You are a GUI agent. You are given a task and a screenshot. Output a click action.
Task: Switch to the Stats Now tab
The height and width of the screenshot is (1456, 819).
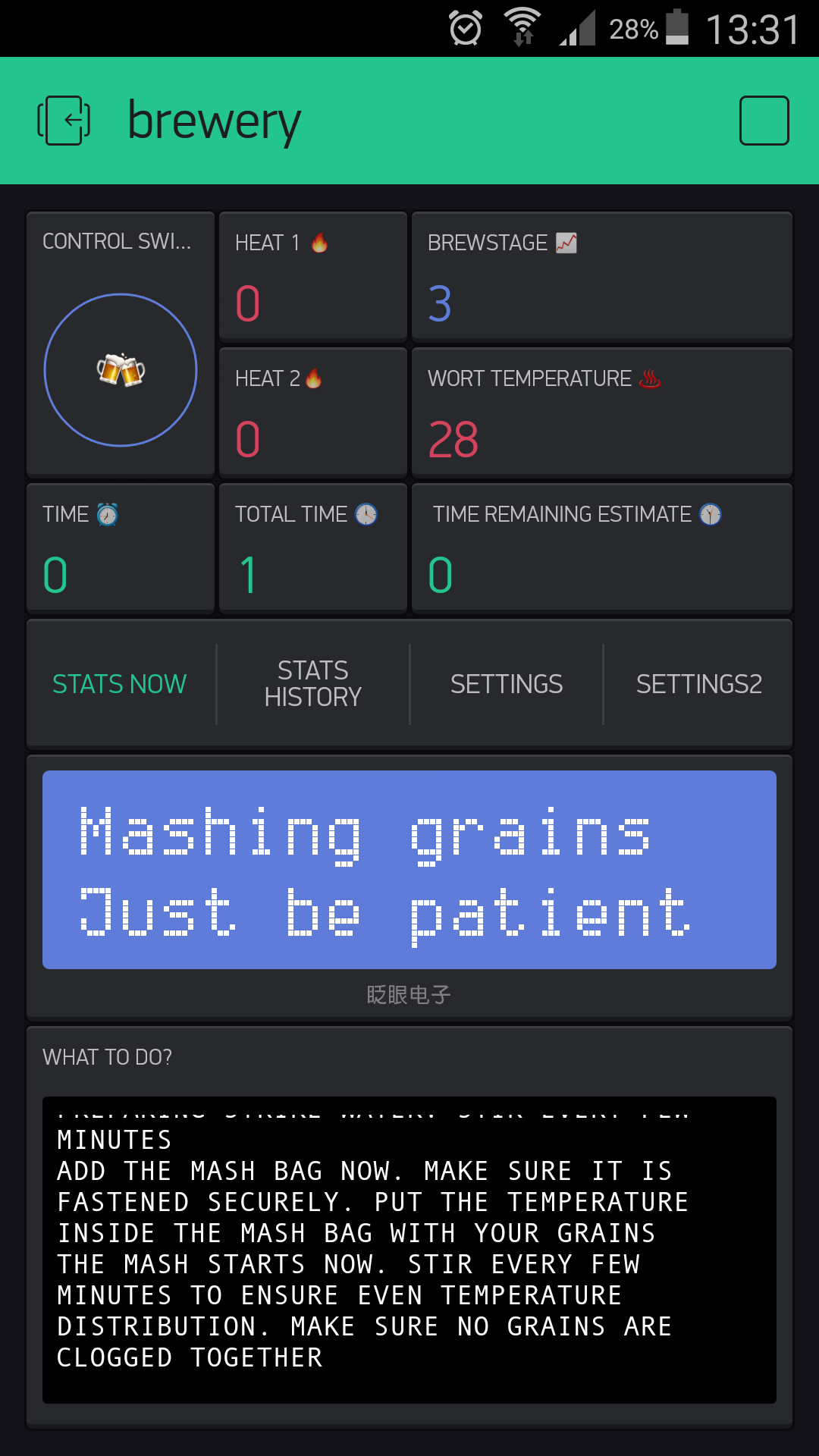tap(120, 684)
